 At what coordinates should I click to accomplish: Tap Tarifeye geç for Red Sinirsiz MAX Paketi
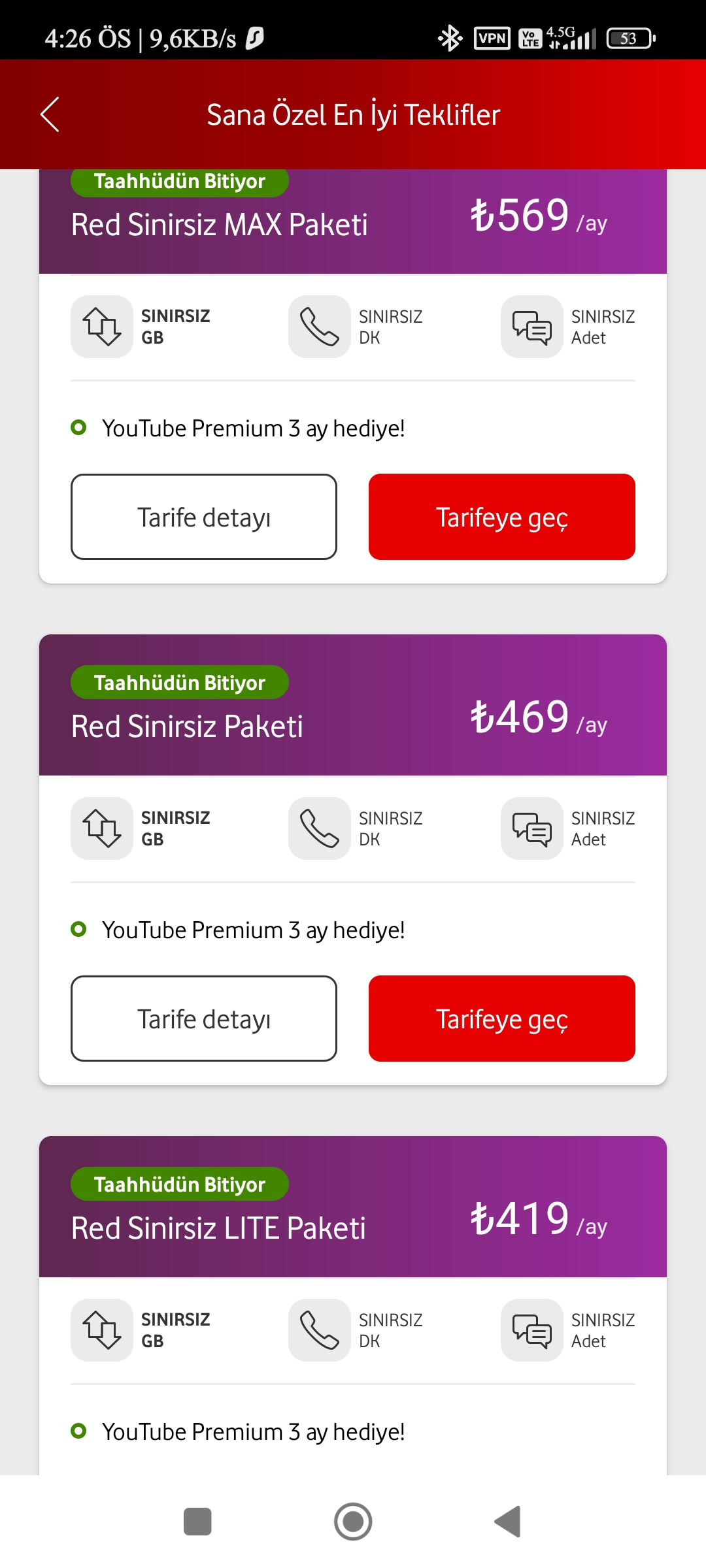(502, 517)
